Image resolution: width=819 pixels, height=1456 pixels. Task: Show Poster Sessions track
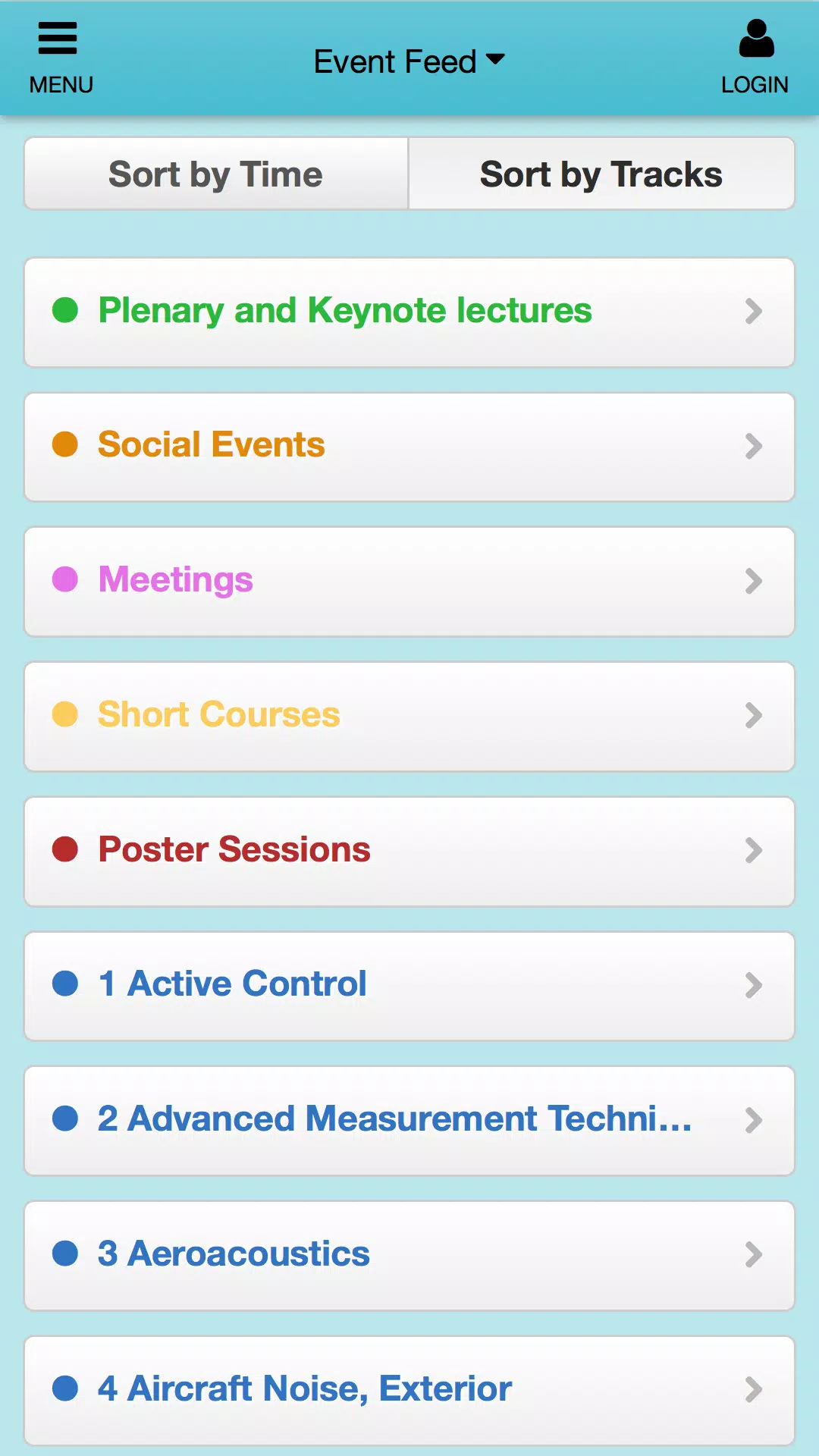click(409, 852)
